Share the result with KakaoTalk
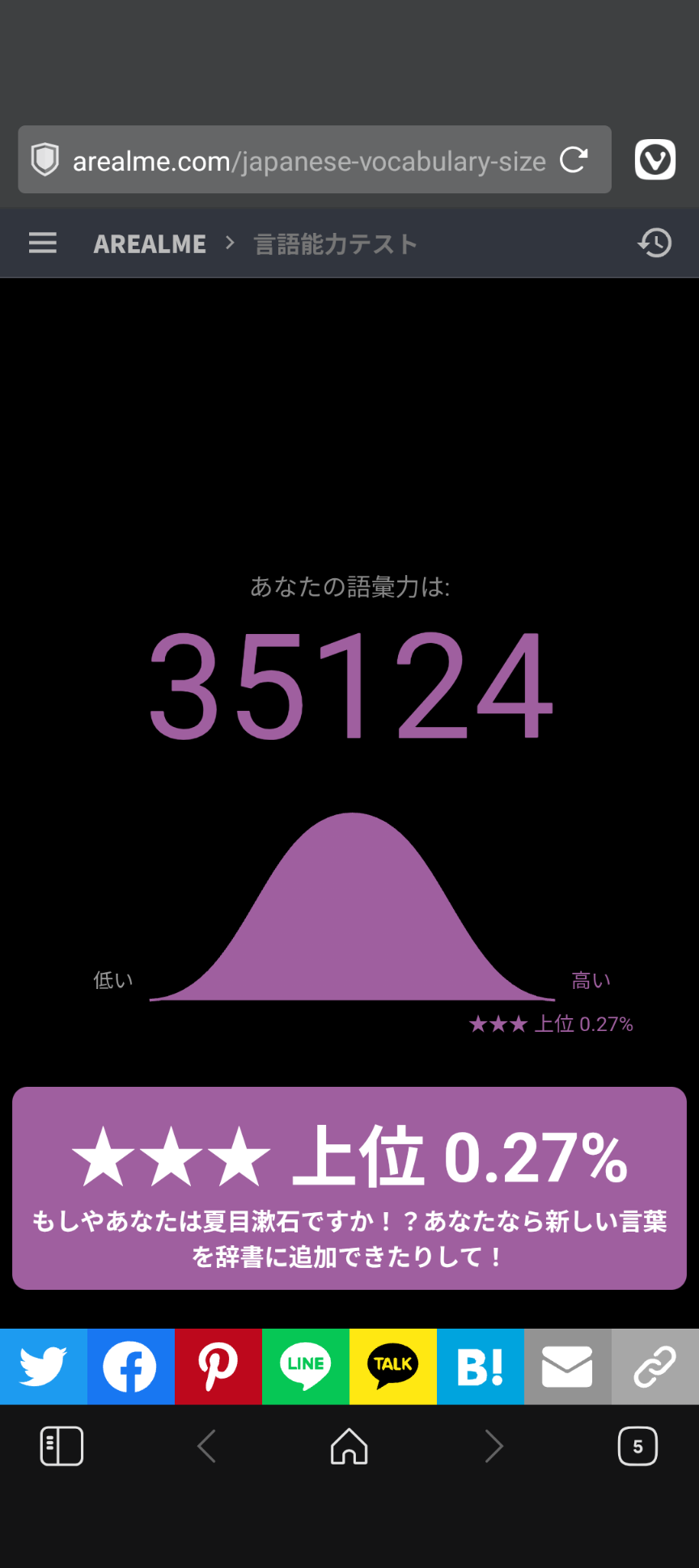This screenshot has width=699, height=1568. click(x=392, y=1367)
